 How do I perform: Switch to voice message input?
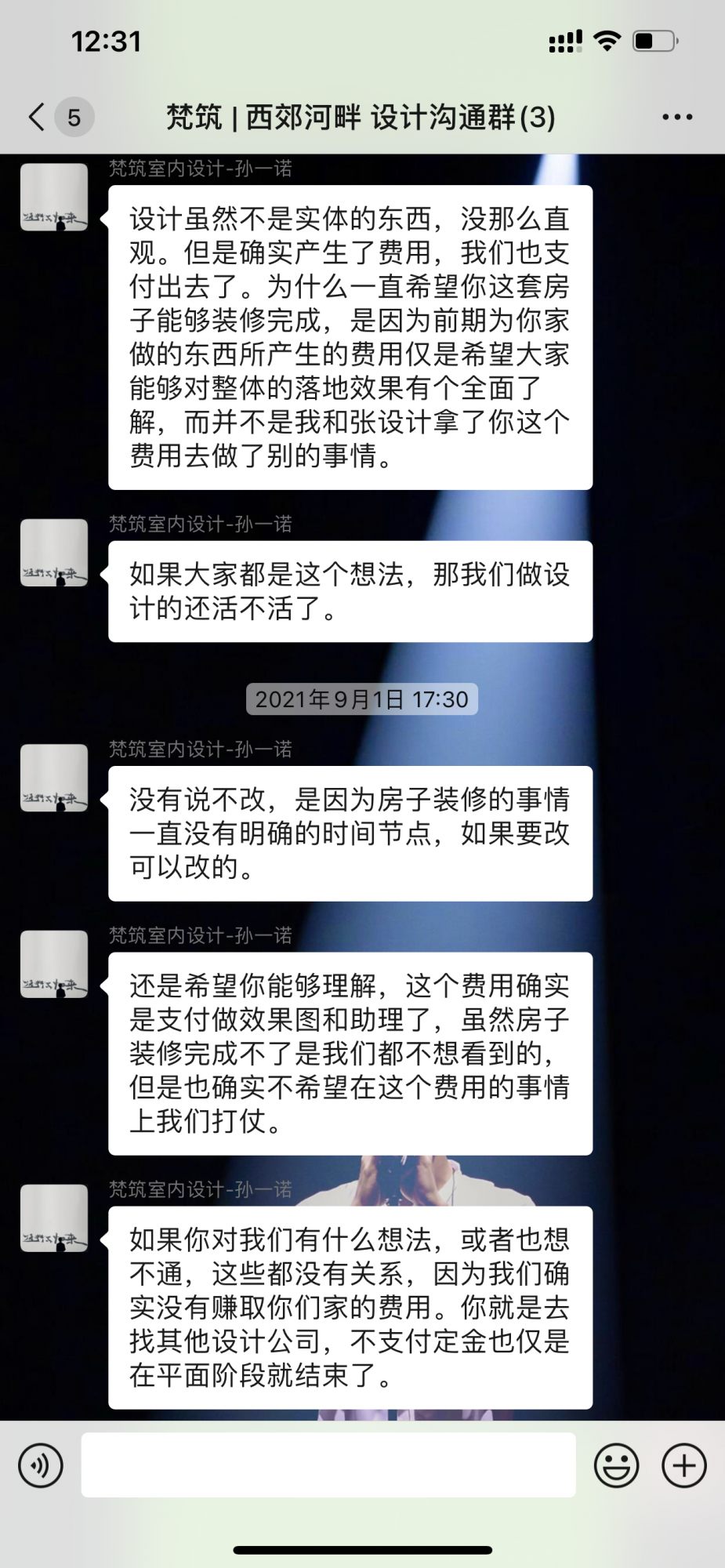41,1465
